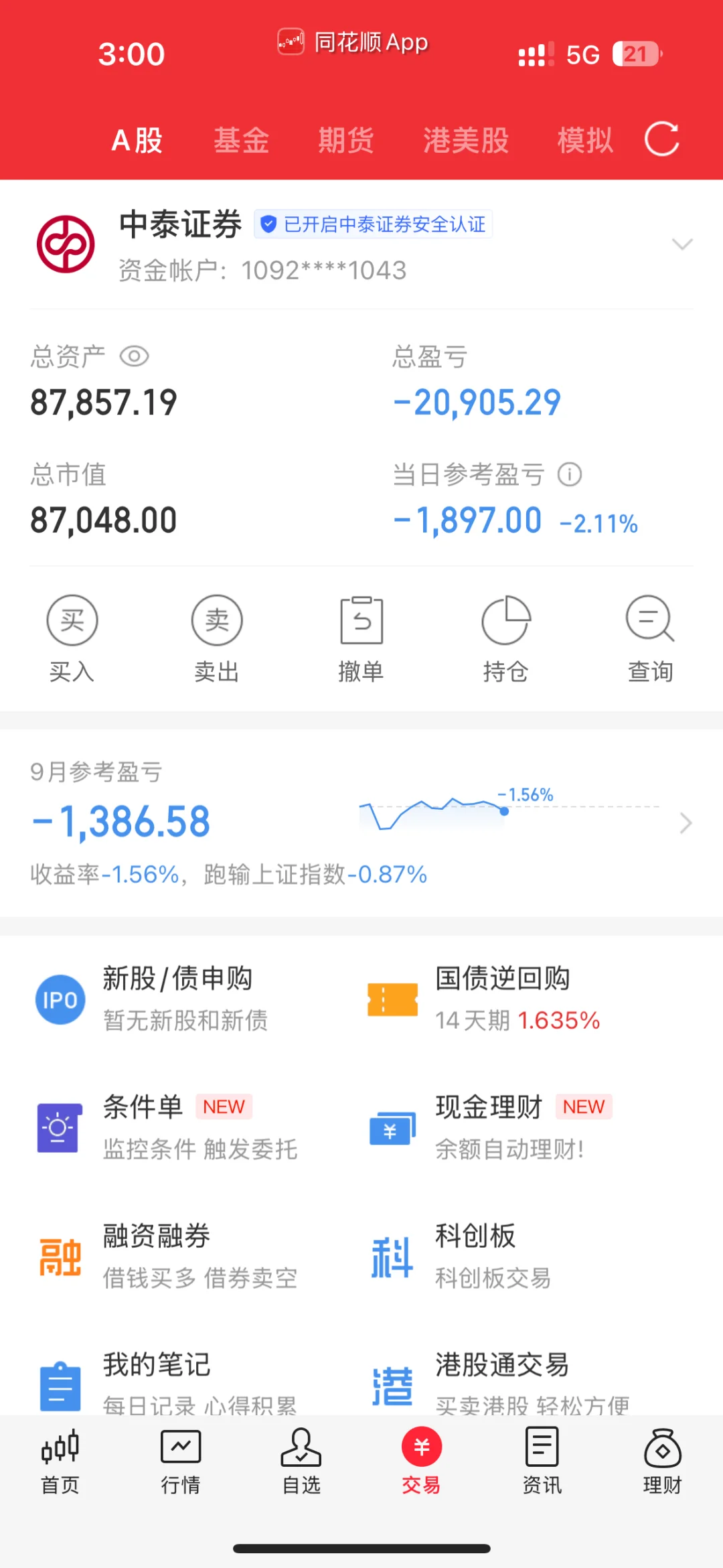The image size is (723, 1568).
Task: Select the 模拟 tab
Action: point(585,141)
